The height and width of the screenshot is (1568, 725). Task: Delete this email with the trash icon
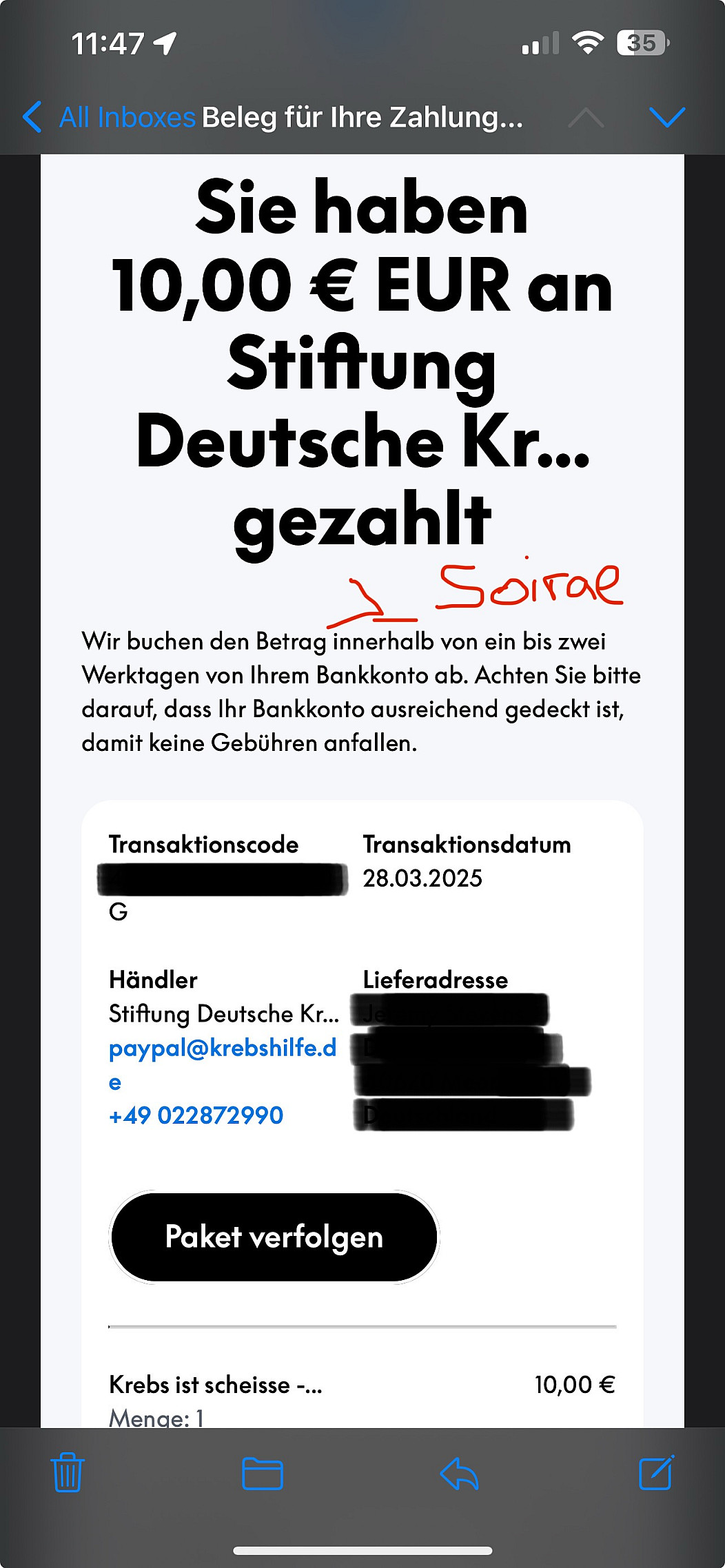[68, 1473]
